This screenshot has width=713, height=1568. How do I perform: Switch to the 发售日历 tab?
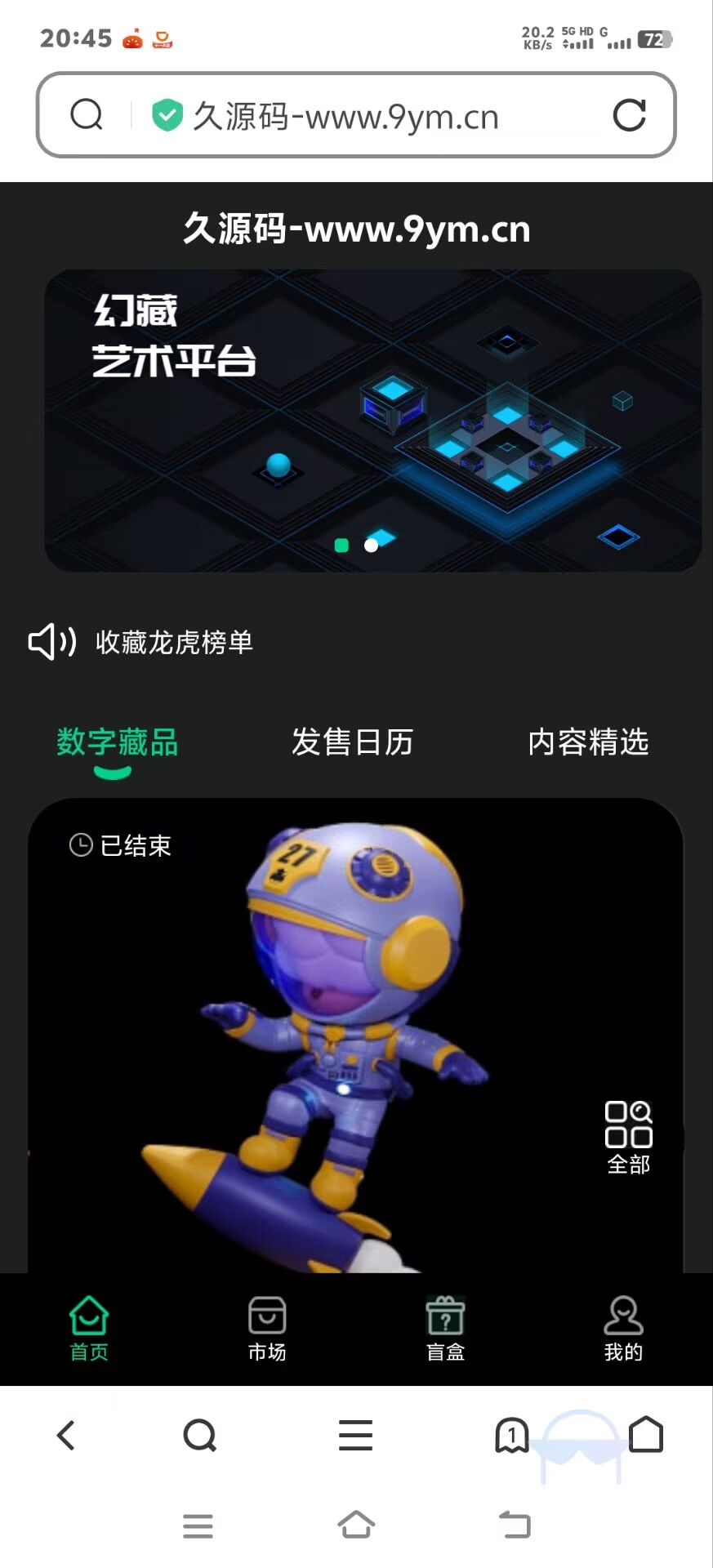pos(352,742)
